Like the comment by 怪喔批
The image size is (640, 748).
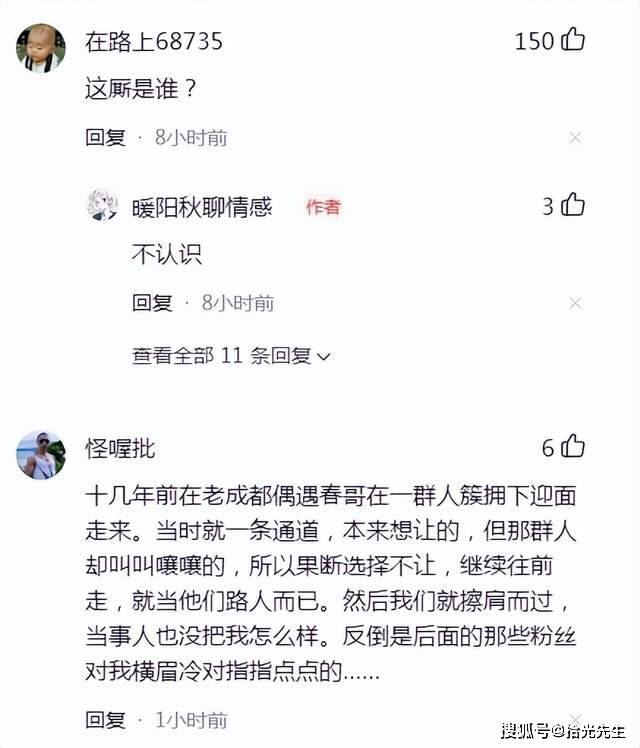pyautogui.click(x=573, y=447)
